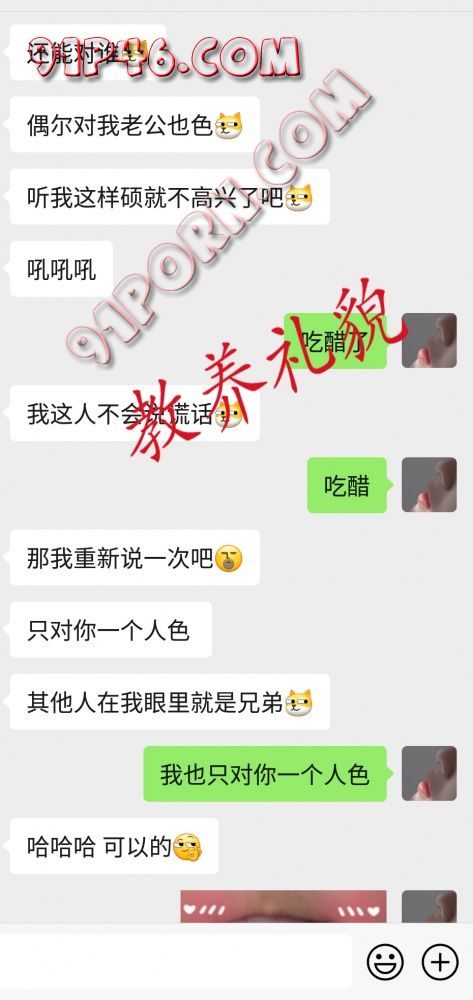
Task: Open the emoji picker
Action: point(385,961)
